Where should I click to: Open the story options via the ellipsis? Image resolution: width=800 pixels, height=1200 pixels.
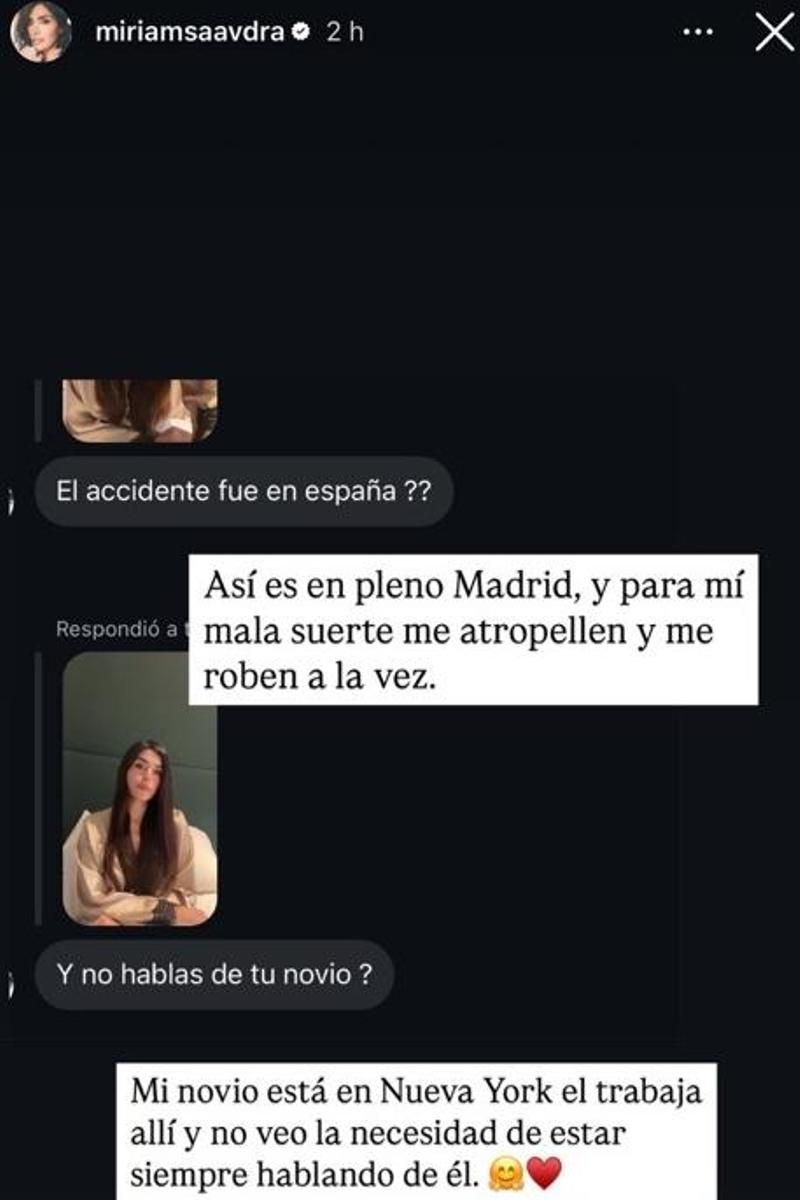[694, 33]
